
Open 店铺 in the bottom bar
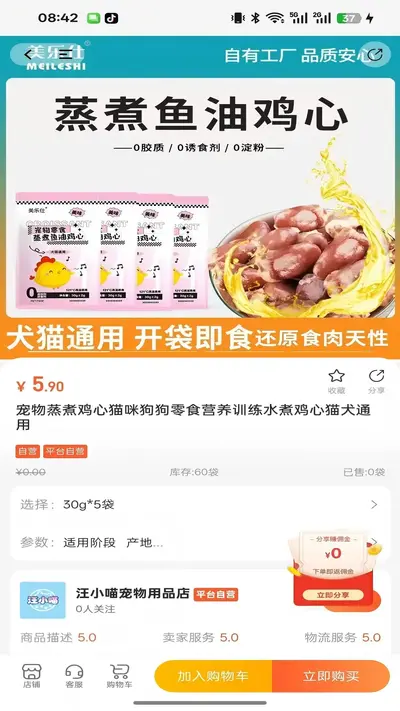(x=31, y=677)
